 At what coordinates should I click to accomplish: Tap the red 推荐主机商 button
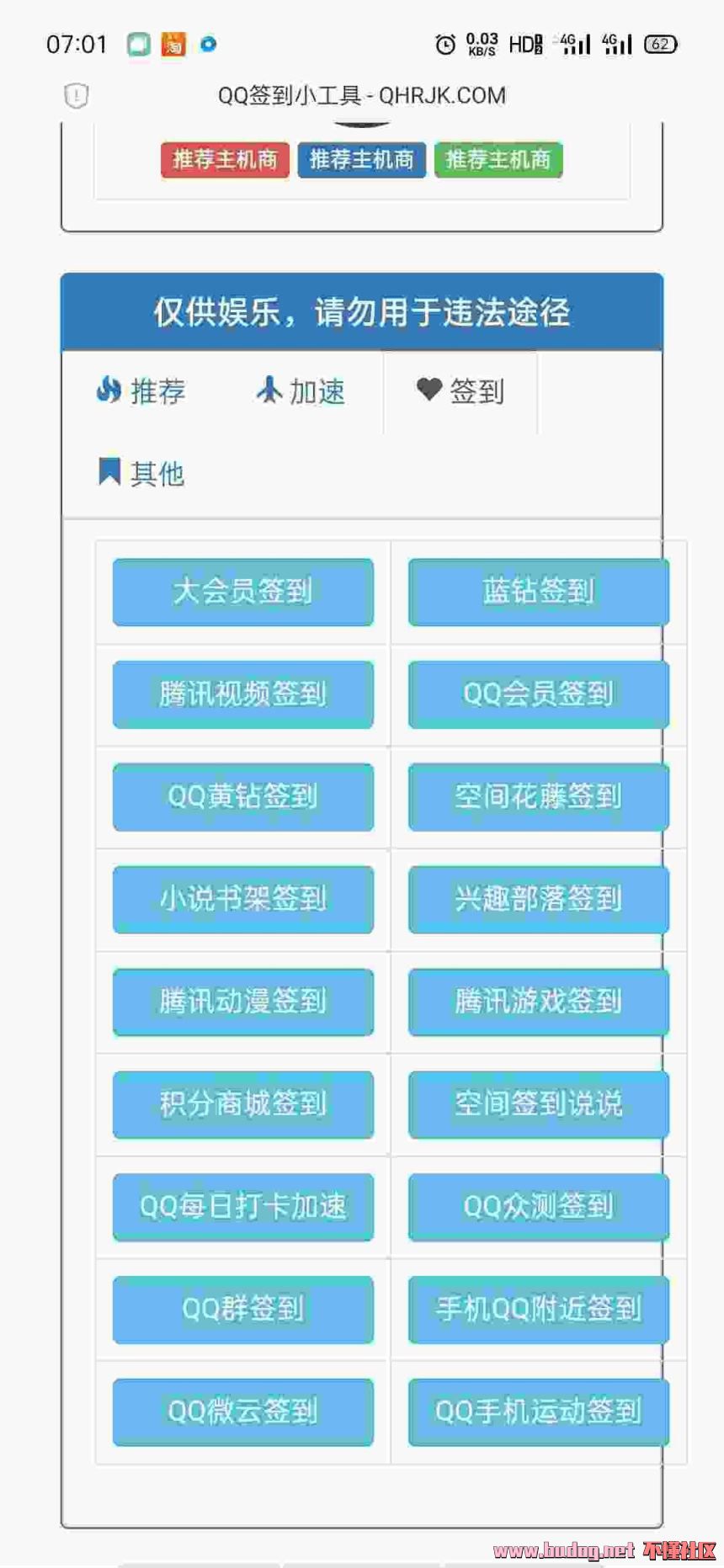(x=225, y=159)
